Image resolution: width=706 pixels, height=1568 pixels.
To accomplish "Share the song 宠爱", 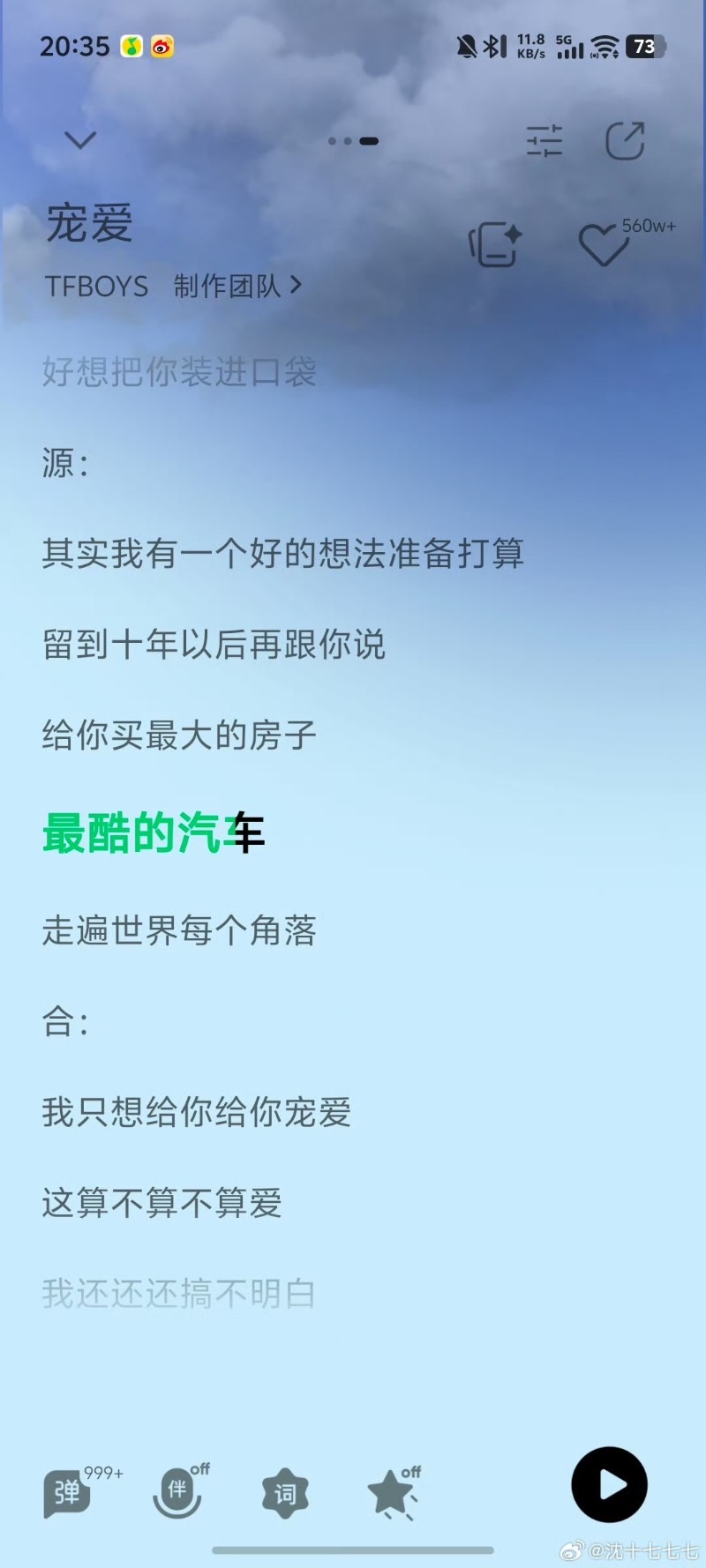I will (x=625, y=141).
